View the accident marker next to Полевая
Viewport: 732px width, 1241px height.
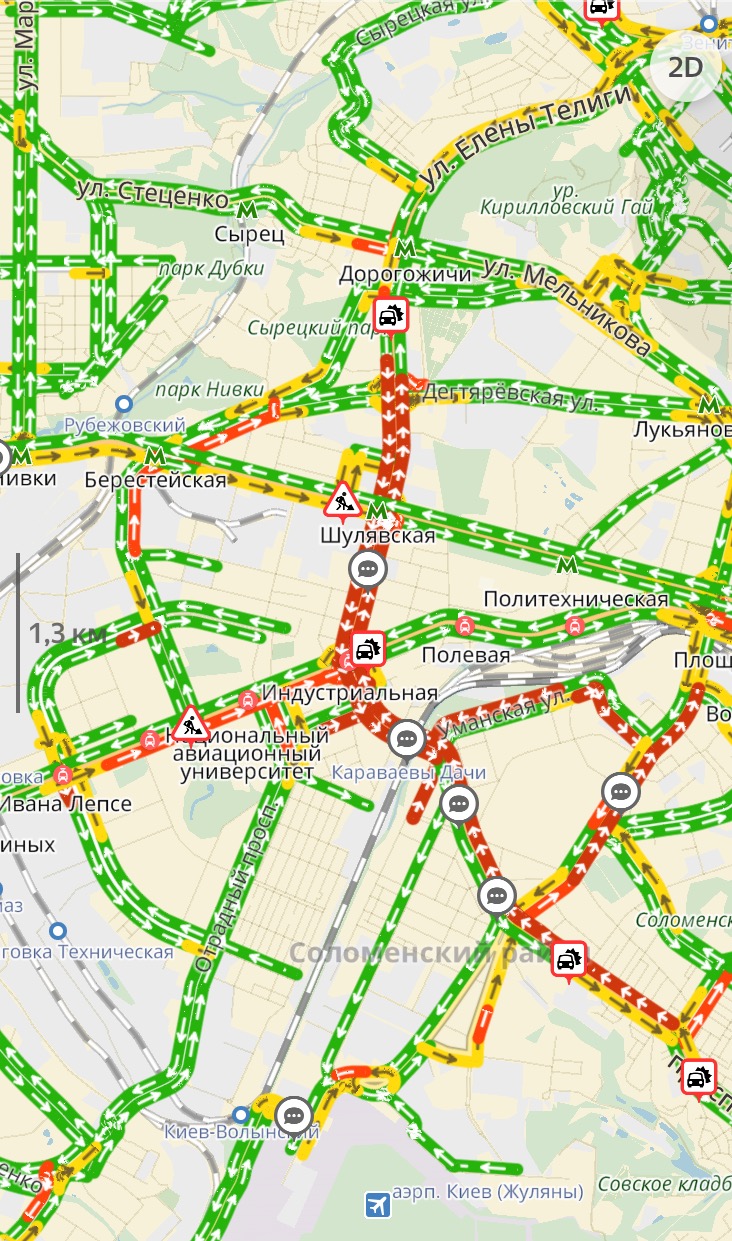tap(368, 650)
